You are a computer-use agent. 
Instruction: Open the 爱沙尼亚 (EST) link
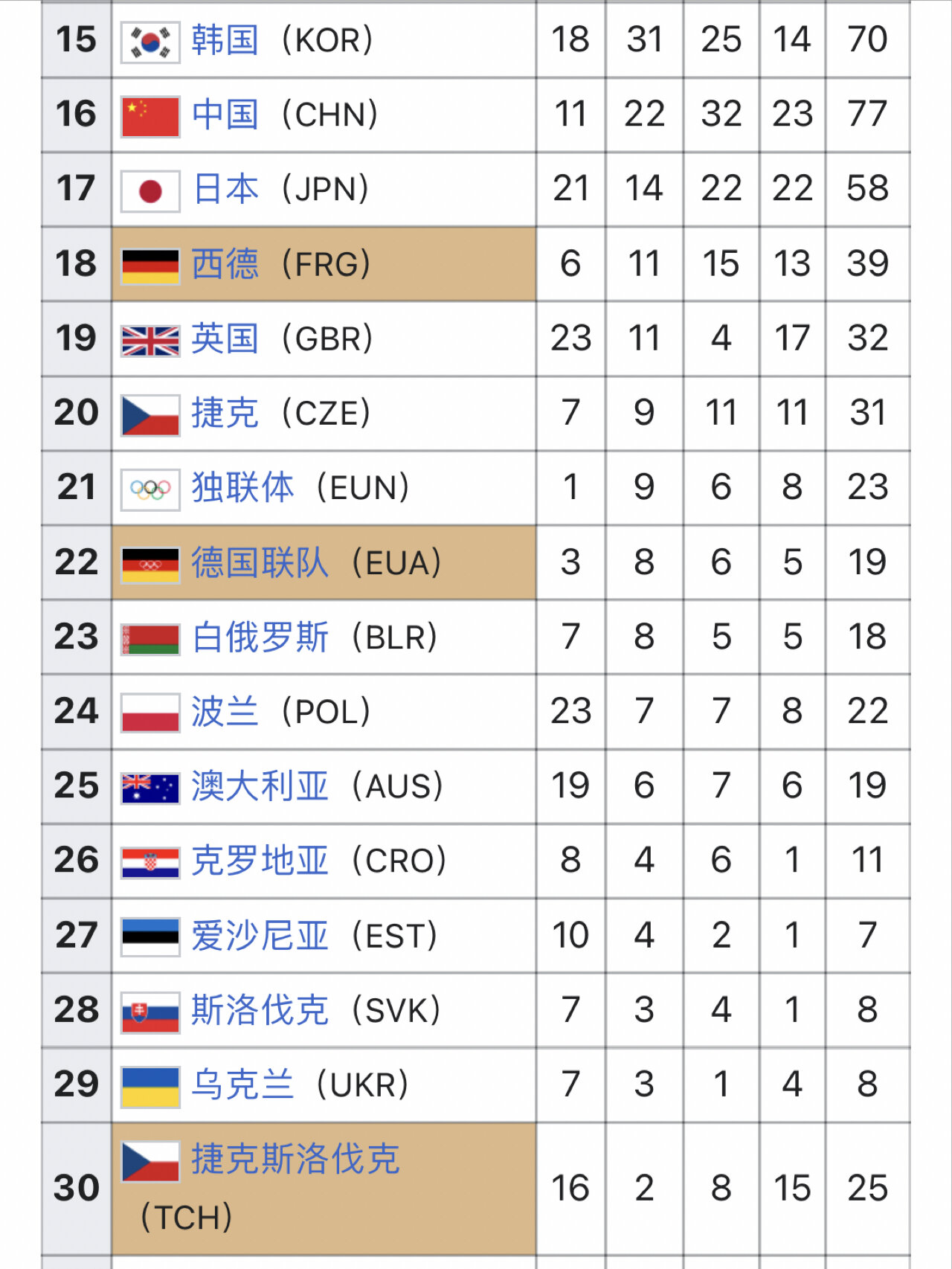tap(260, 936)
